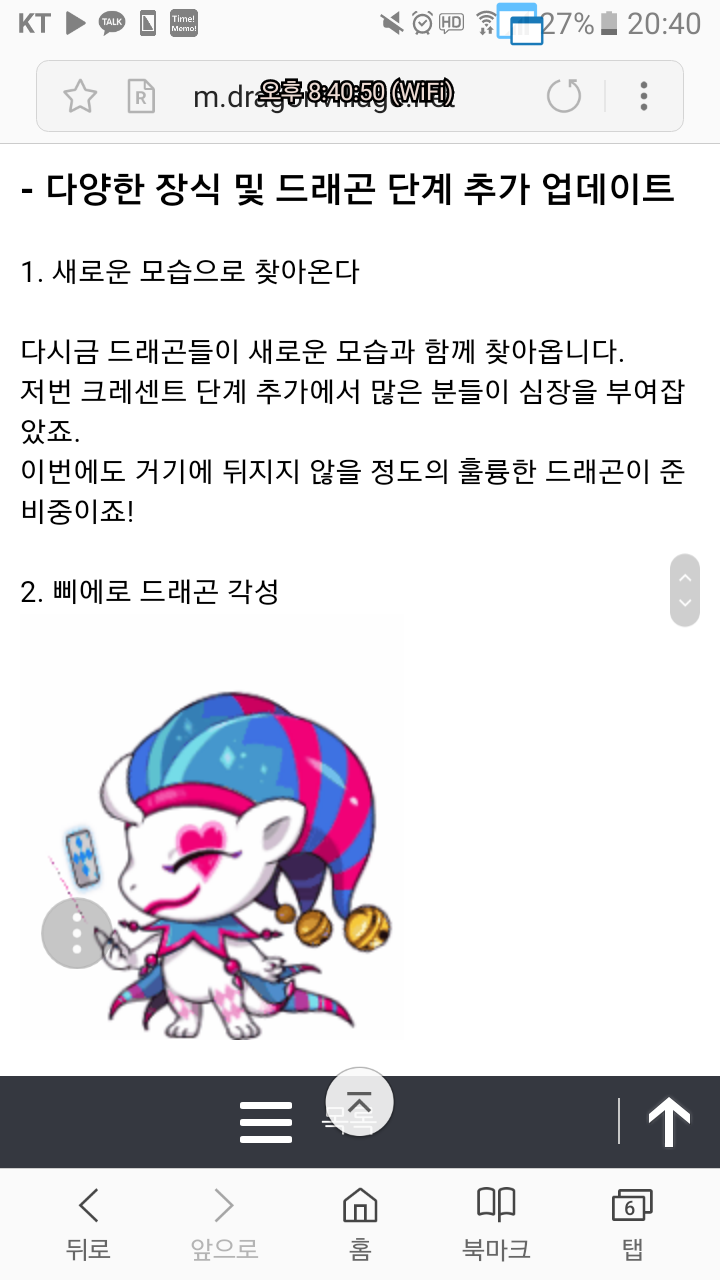
Task: Bookmark this page with the star icon
Action: pyautogui.click(x=80, y=96)
